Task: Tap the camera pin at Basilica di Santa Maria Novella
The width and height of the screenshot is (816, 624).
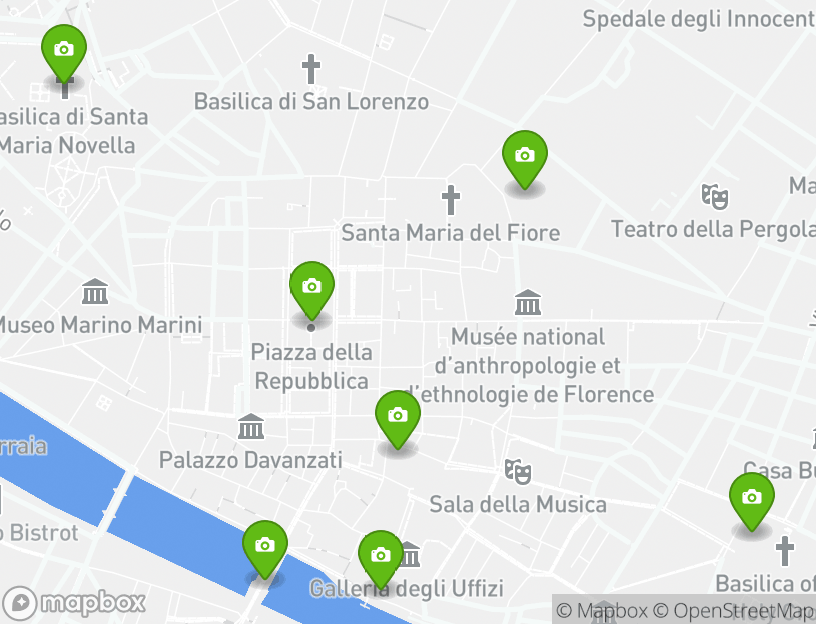Action: (x=64, y=50)
